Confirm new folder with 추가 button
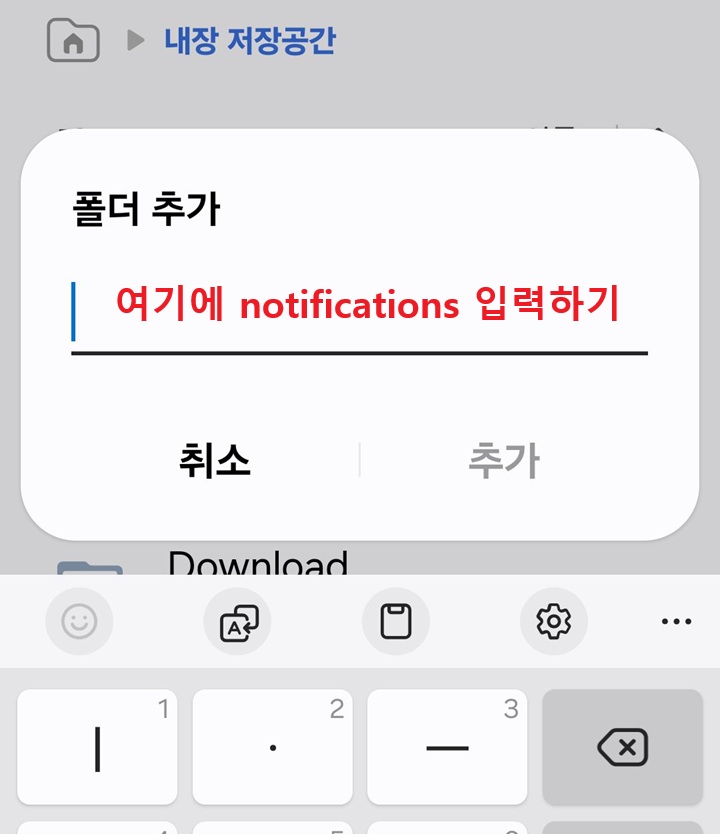Viewport: 720px width, 834px height. point(503,461)
